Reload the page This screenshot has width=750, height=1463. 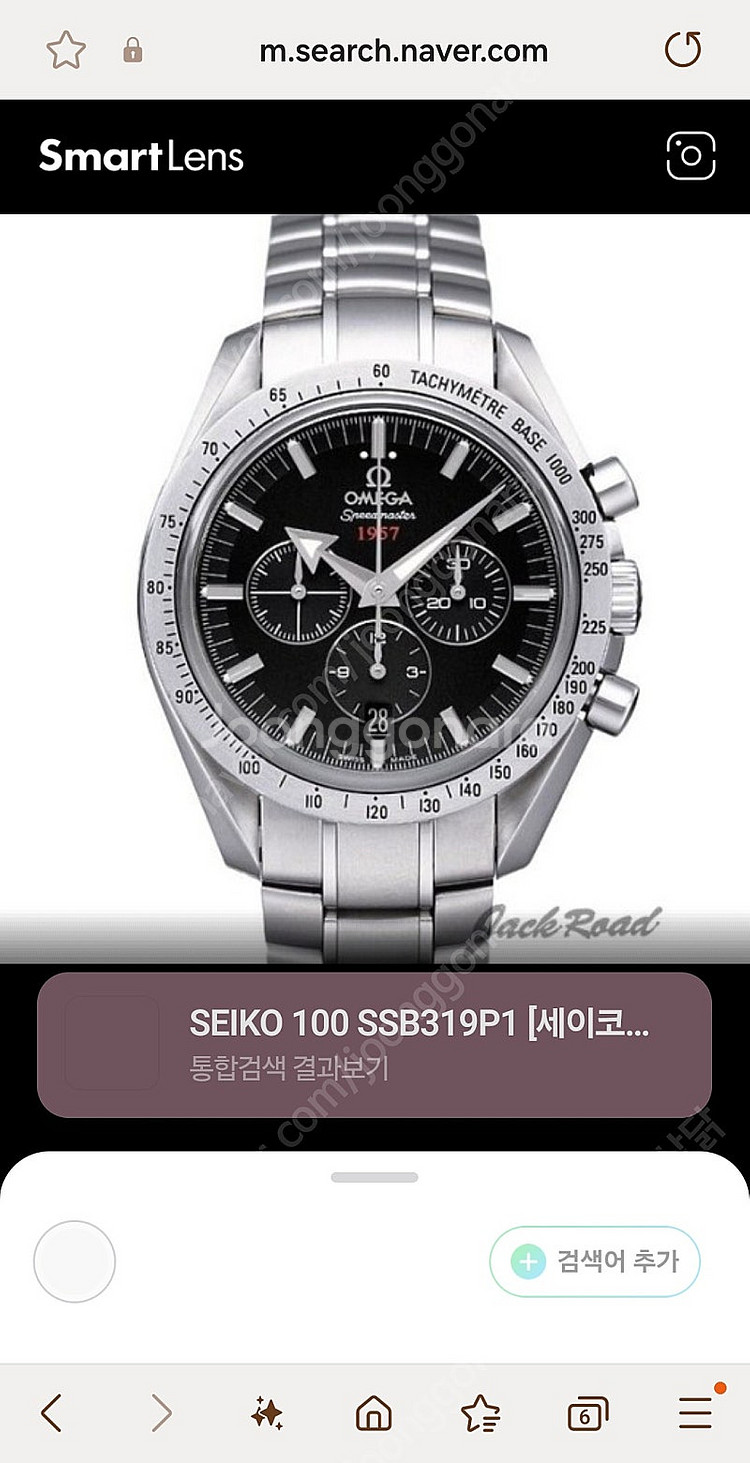point(683,50)
